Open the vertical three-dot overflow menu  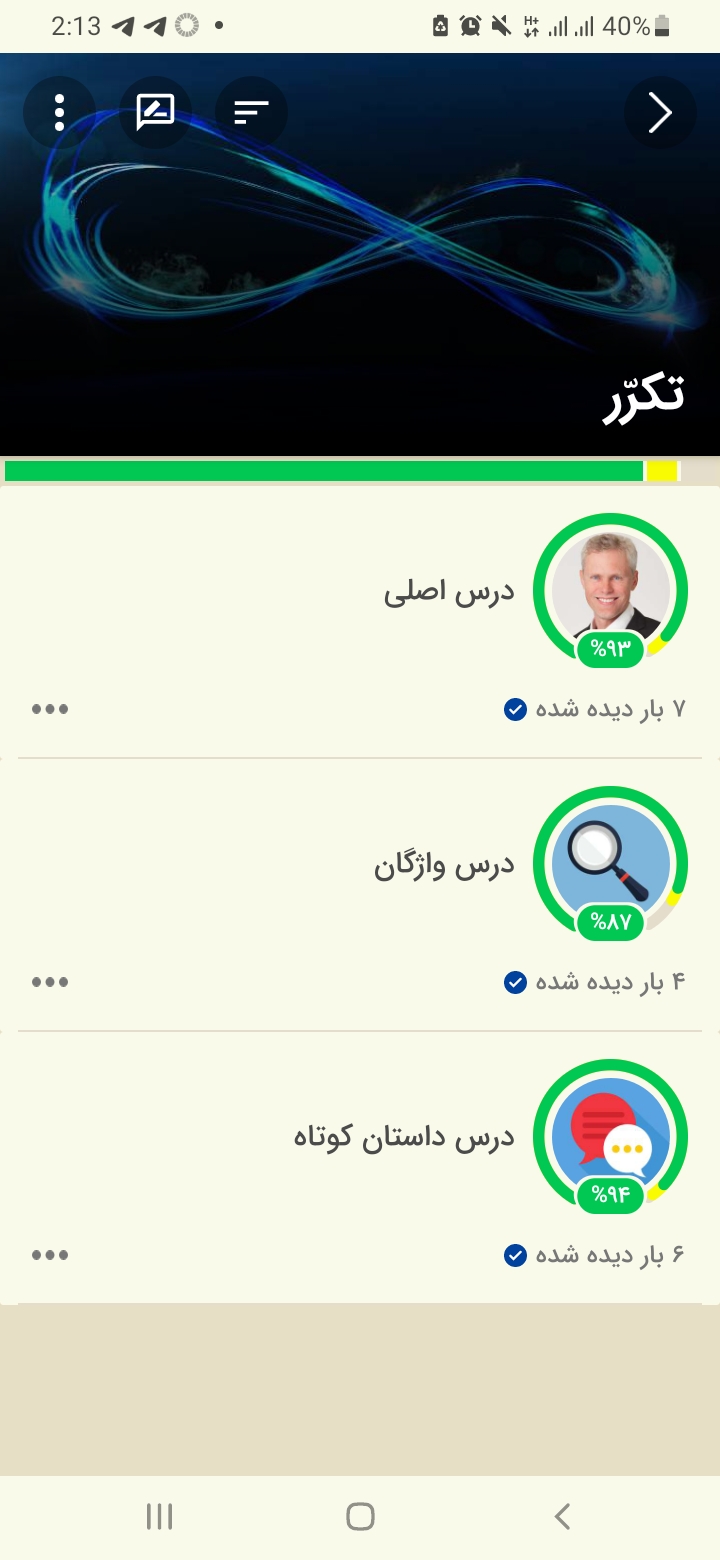click(x=60, y=113)
